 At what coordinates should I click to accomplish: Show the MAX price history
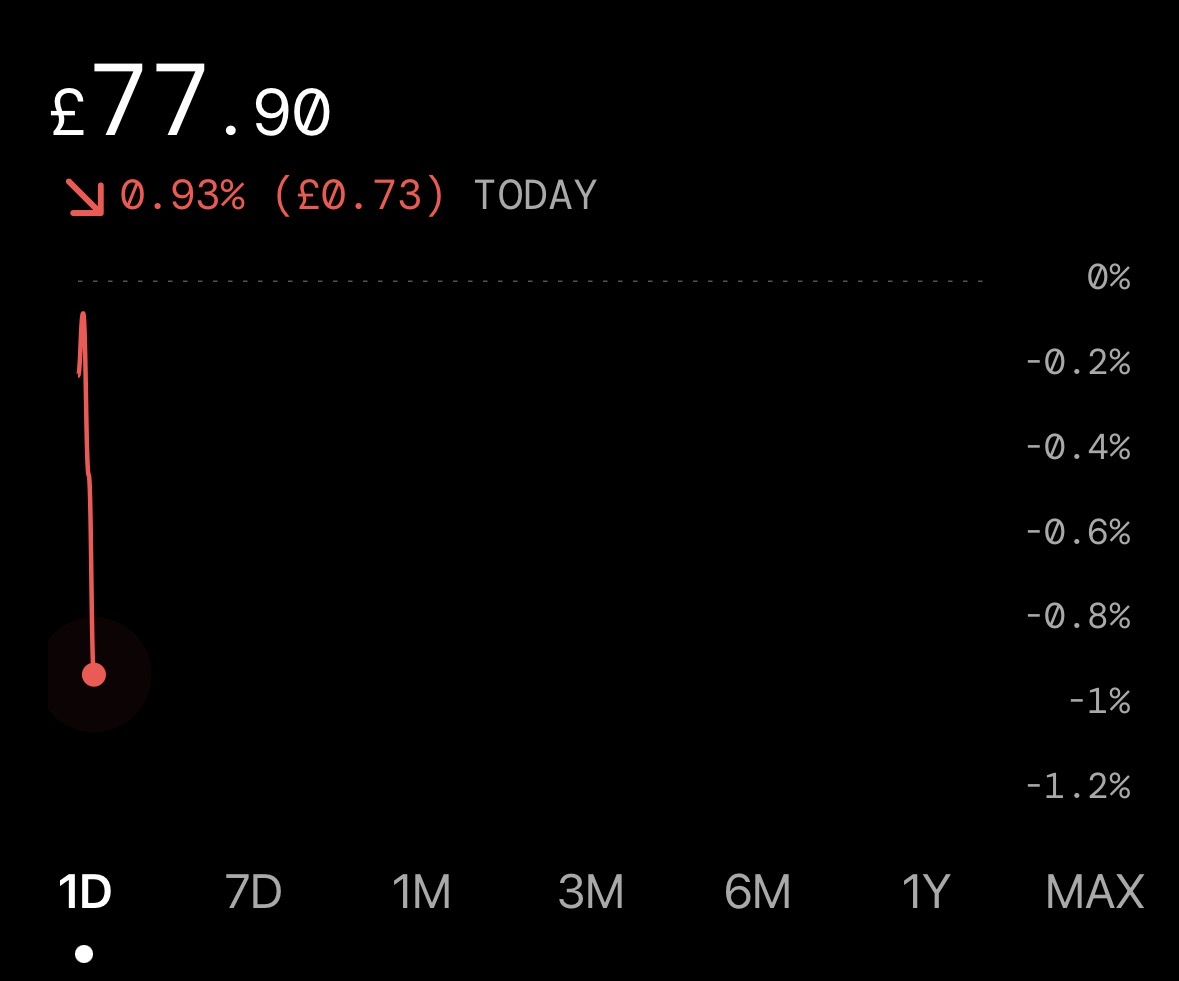point(1095,892)
